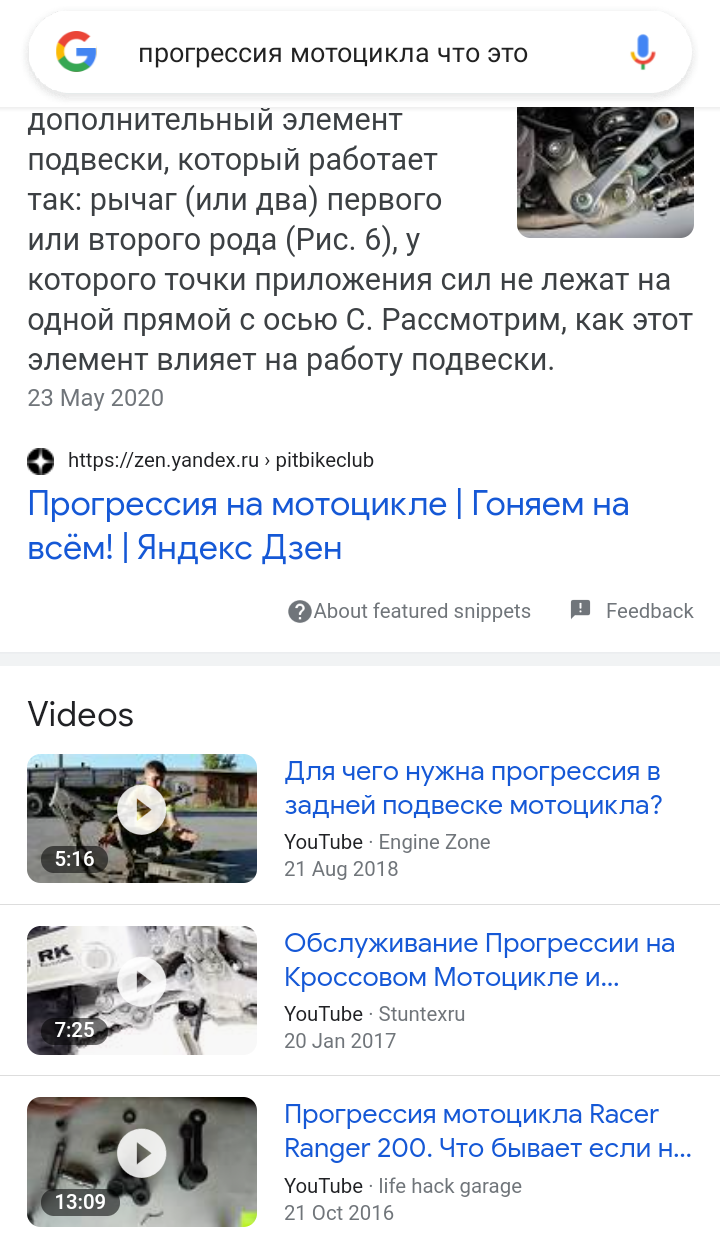Image resolution: width=720 pixels, height=1260 pixels.
Task: Open About featured snippets info
Action: click(410, 611)
